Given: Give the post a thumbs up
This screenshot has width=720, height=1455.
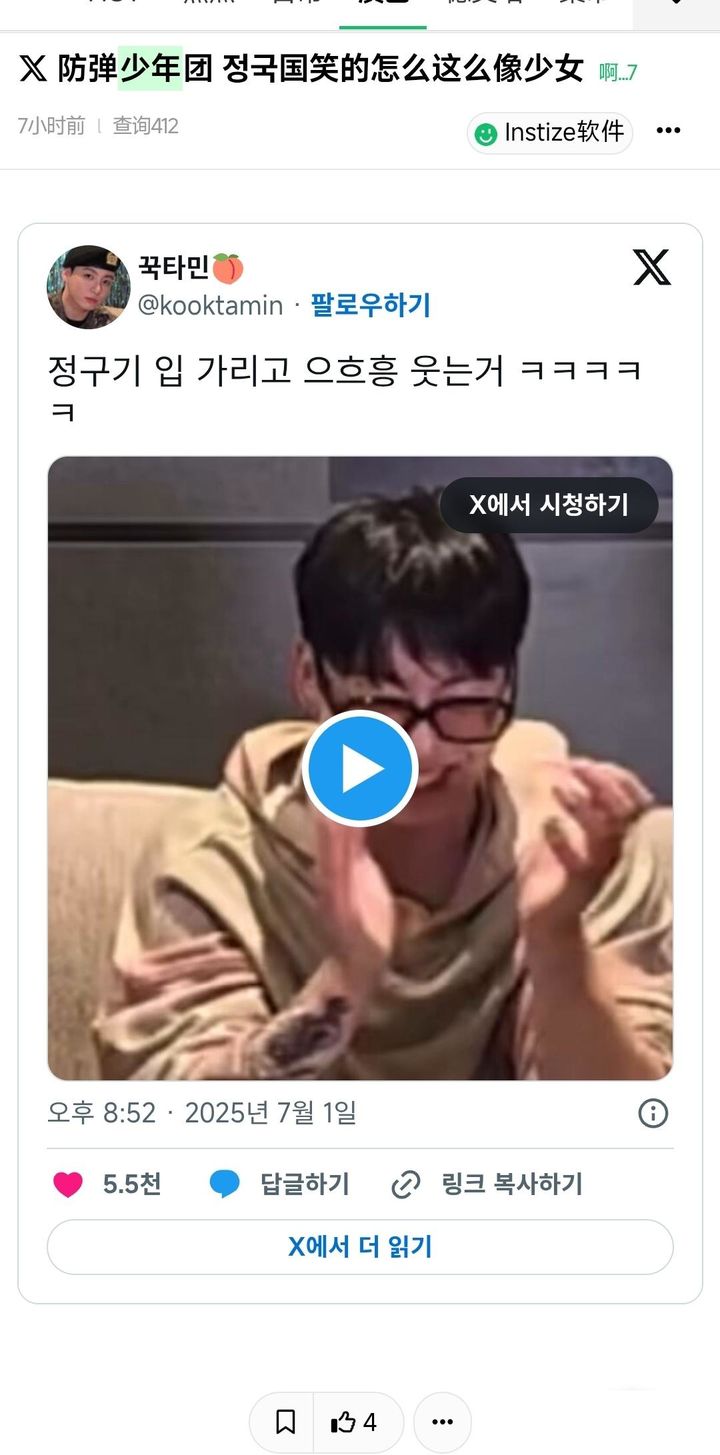Looking at the screenshot, I should (x=354, y=1422).
